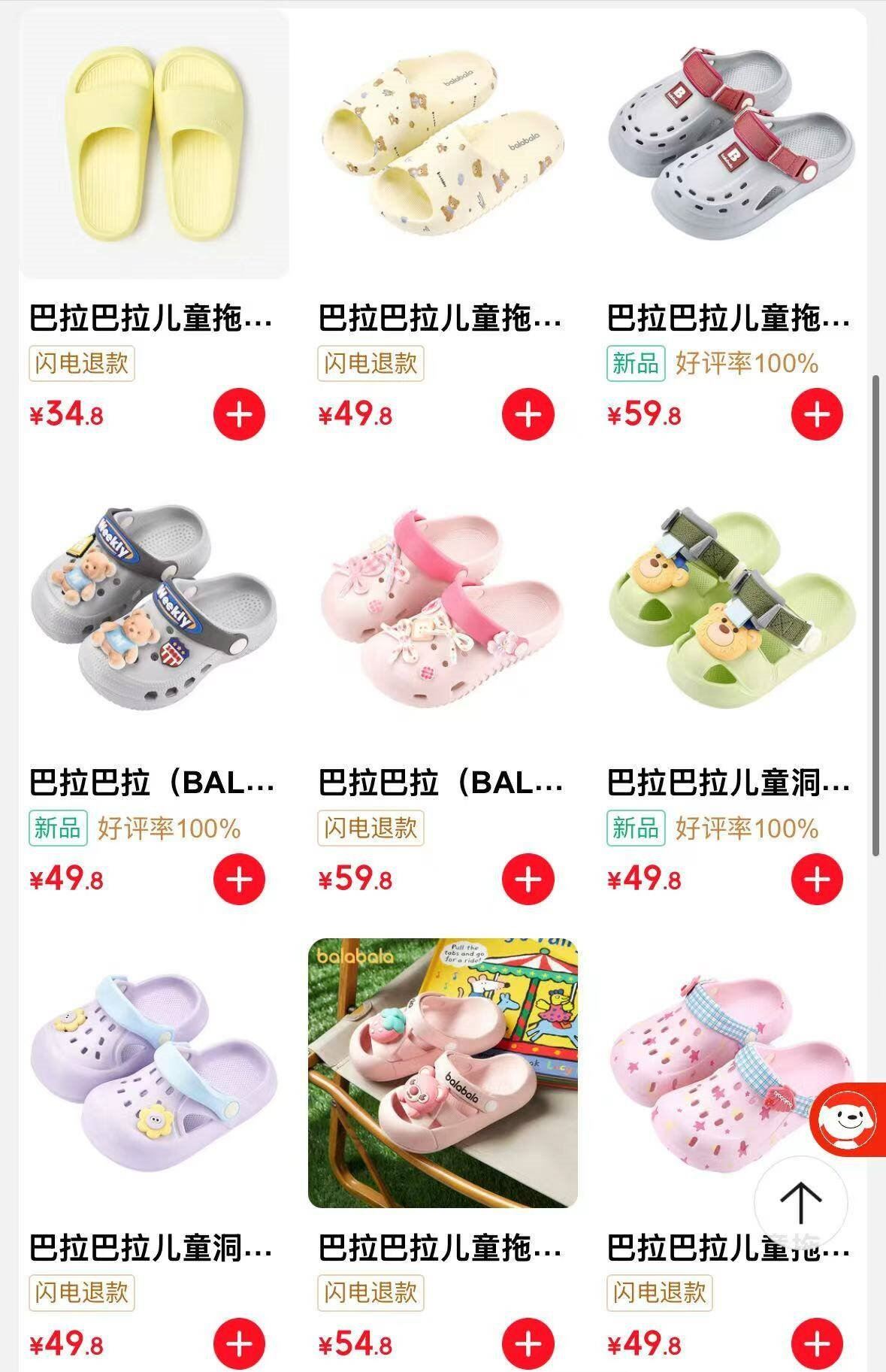Tap the back-to-top arrow button
This screenshot has height=1372, width=886.
[x=800, y=1201]
